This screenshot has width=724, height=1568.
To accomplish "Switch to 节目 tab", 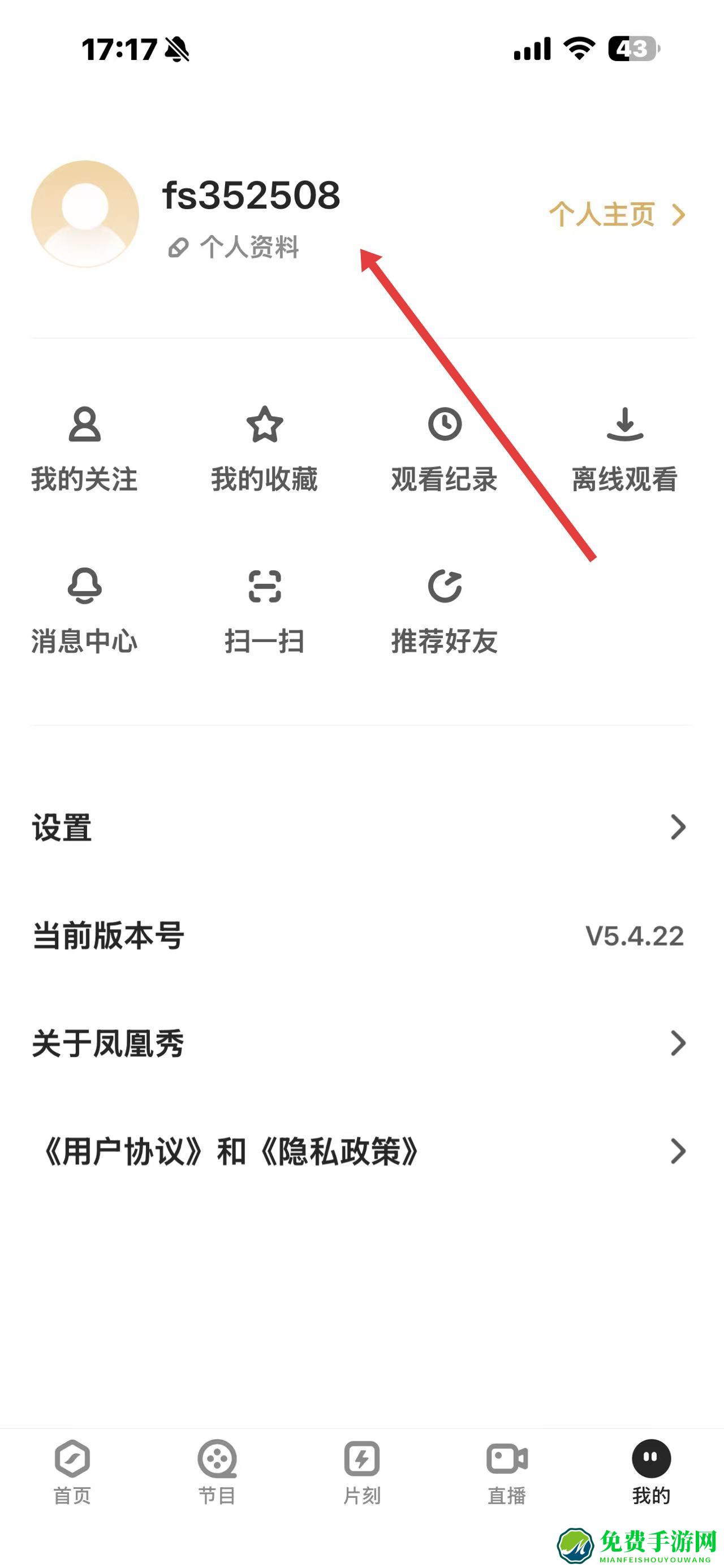I will (x=217, y=1470).
